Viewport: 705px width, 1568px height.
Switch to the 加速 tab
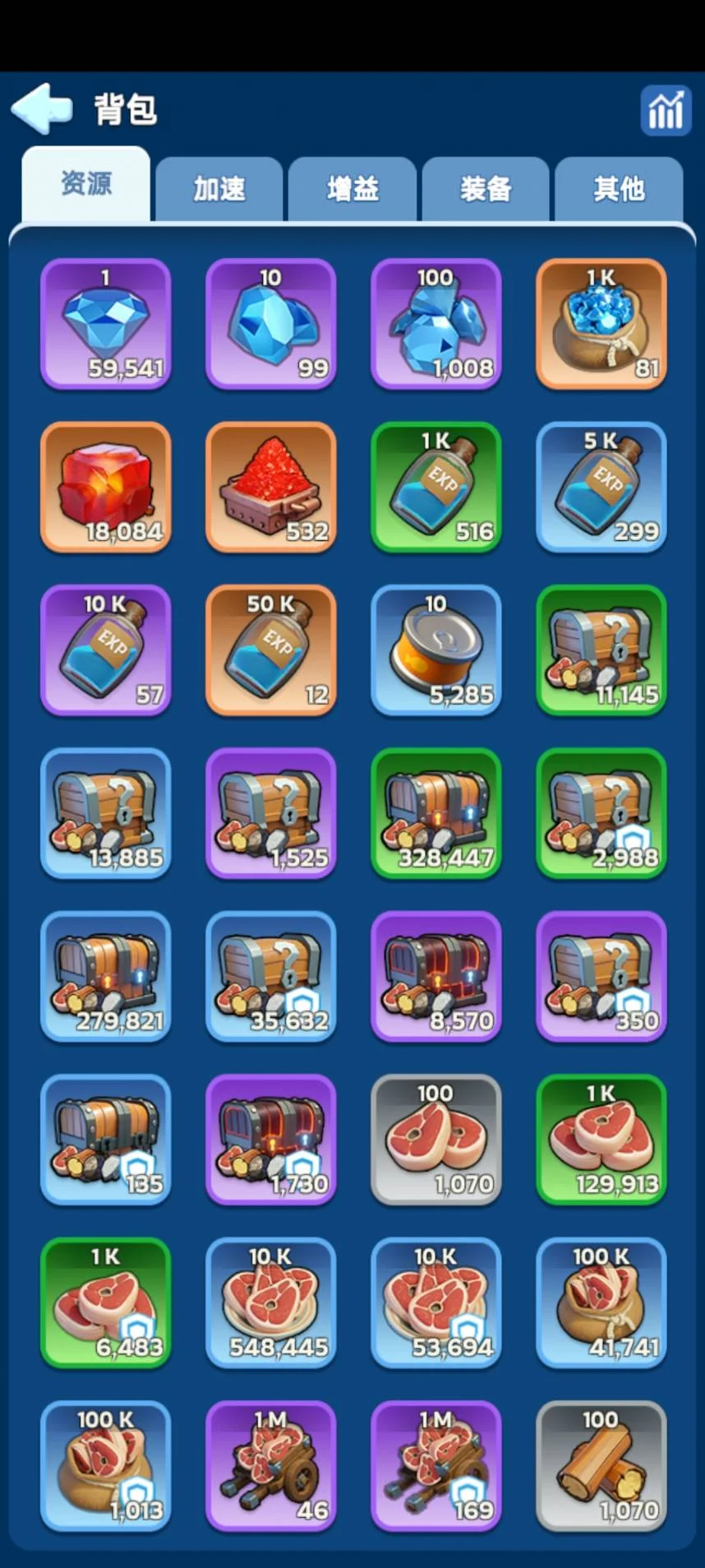coord(219,189)
